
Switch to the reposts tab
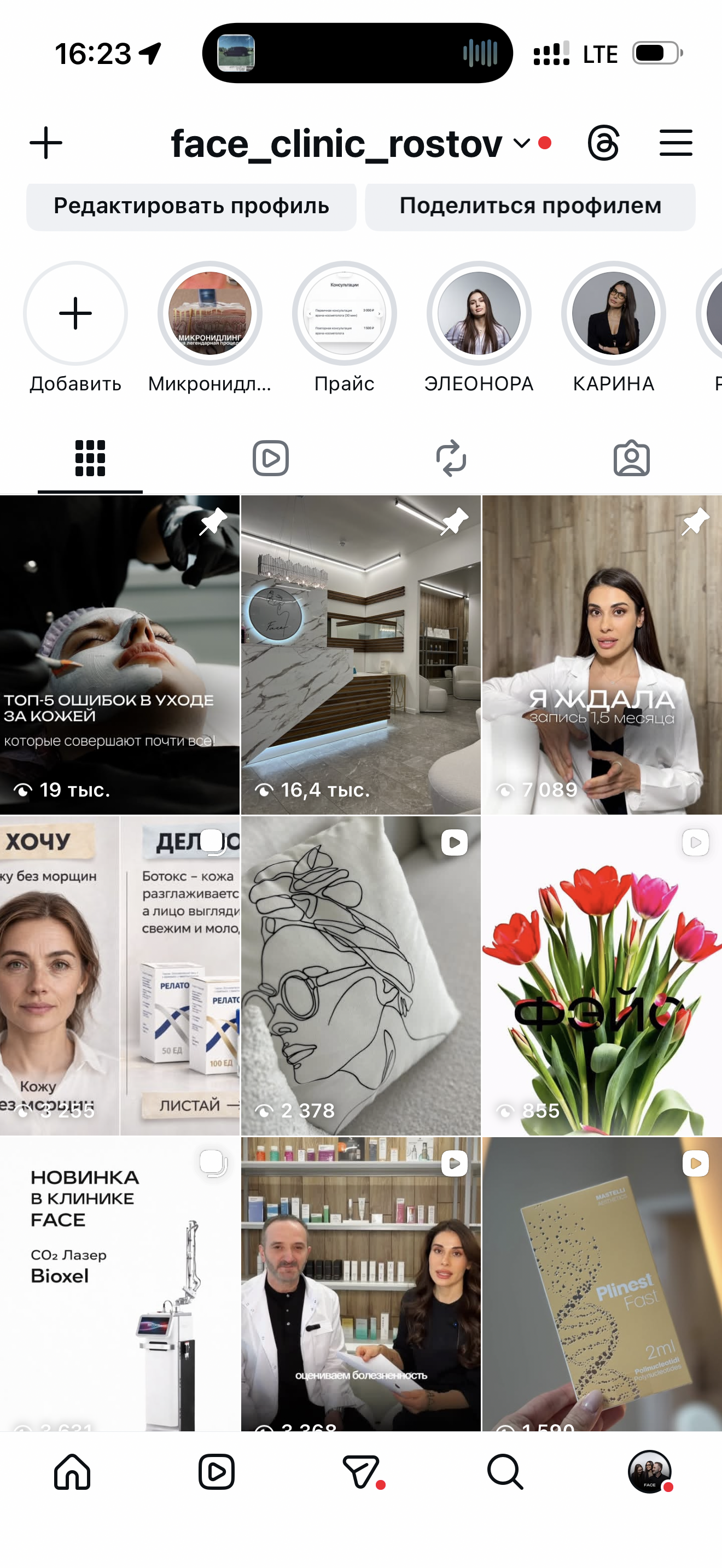point(451,458)
